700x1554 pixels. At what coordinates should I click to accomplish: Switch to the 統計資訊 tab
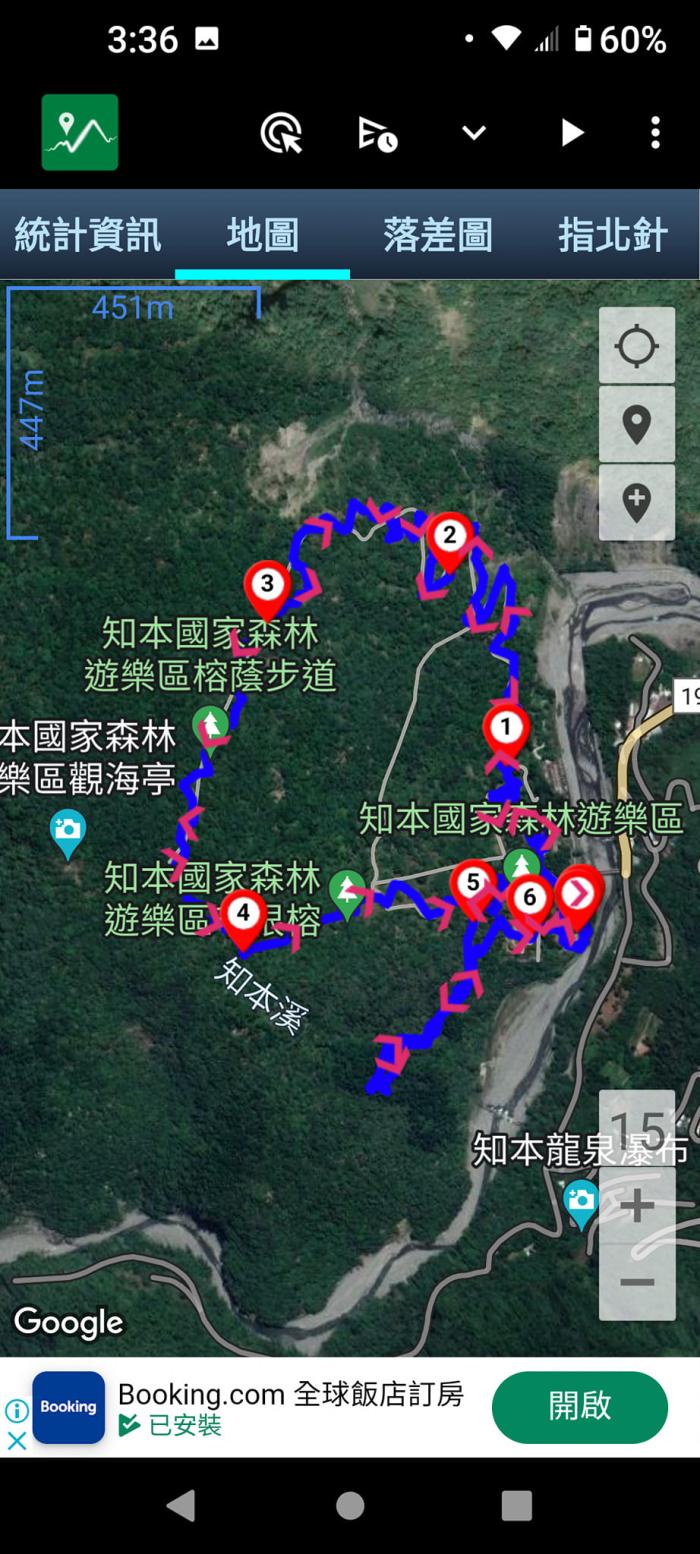tap(87, 235)
